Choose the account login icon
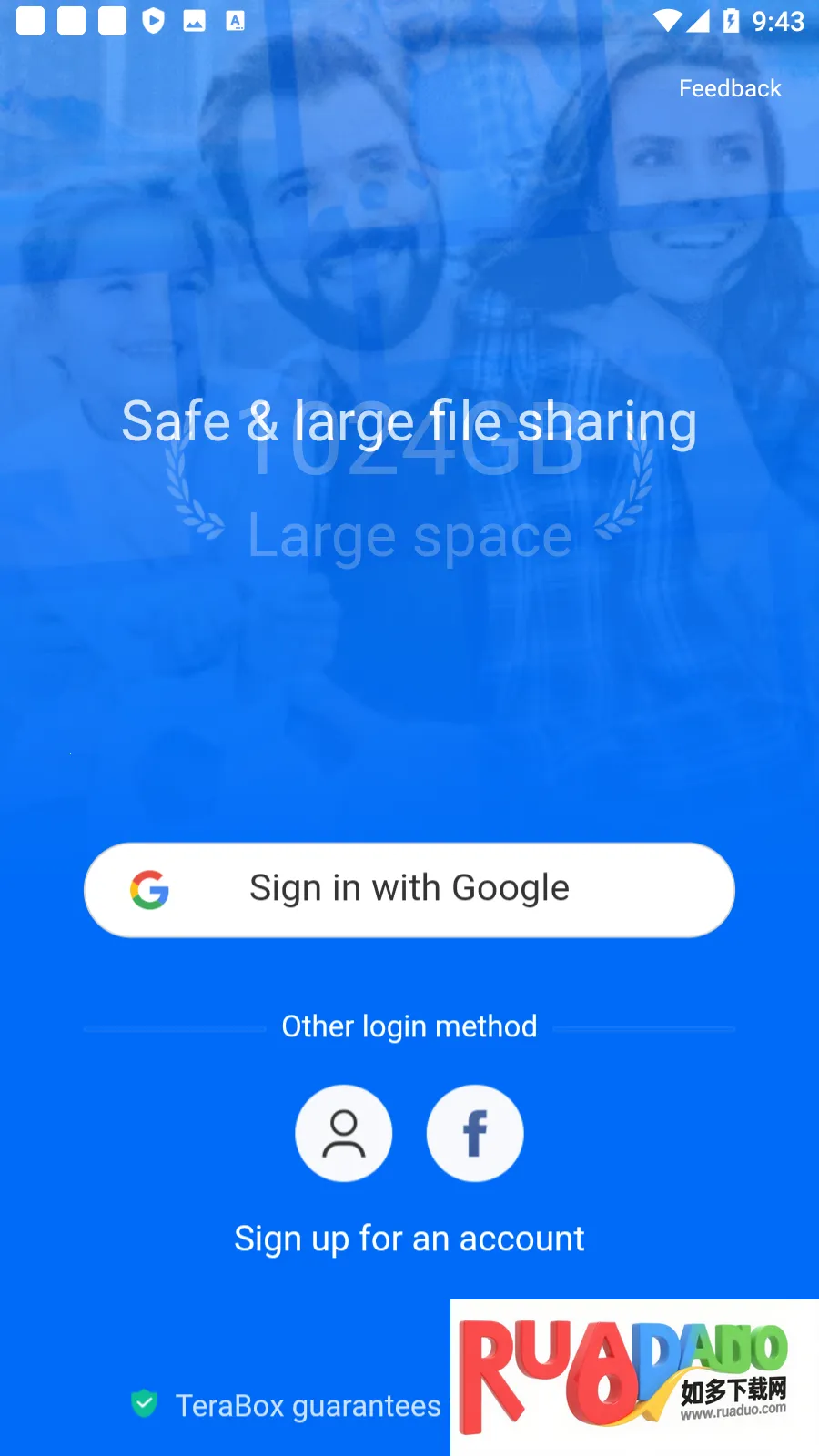The height and width of the screenshot is (1456, 819). pyautogui.click(x=344, y=1133)
